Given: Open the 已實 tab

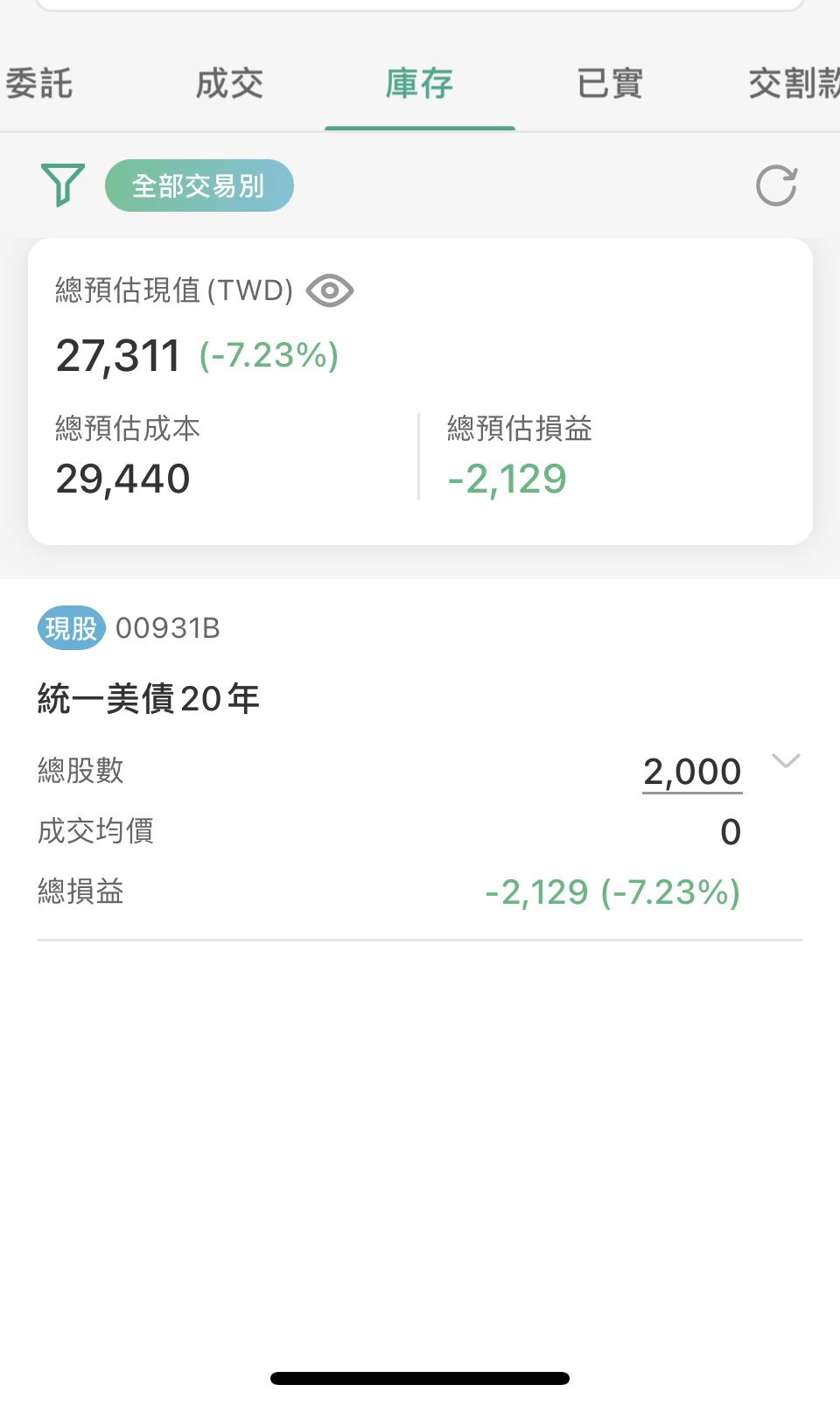Looking at the screenshot, I should (610, 84).
